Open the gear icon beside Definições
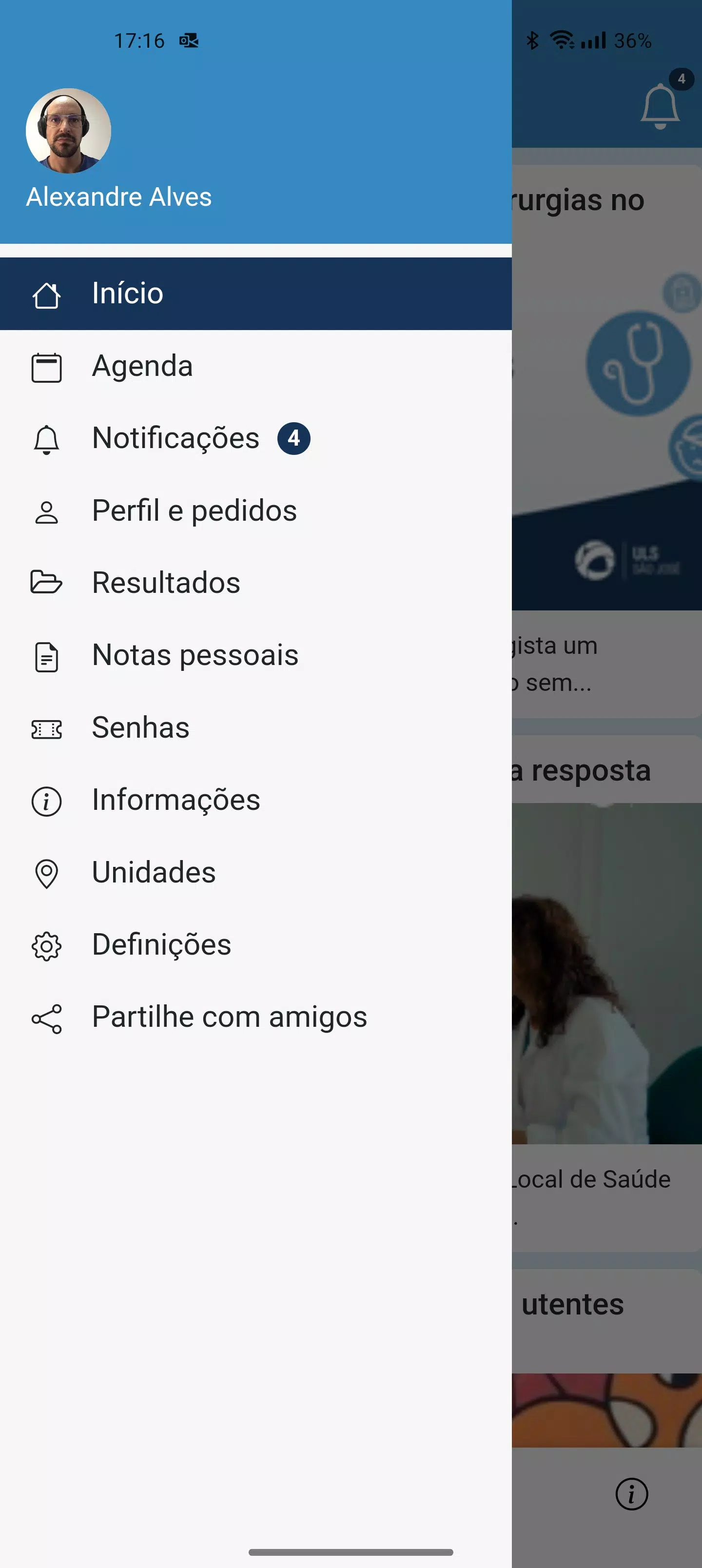The image size is (702, 1568). (x=46, y=945)
